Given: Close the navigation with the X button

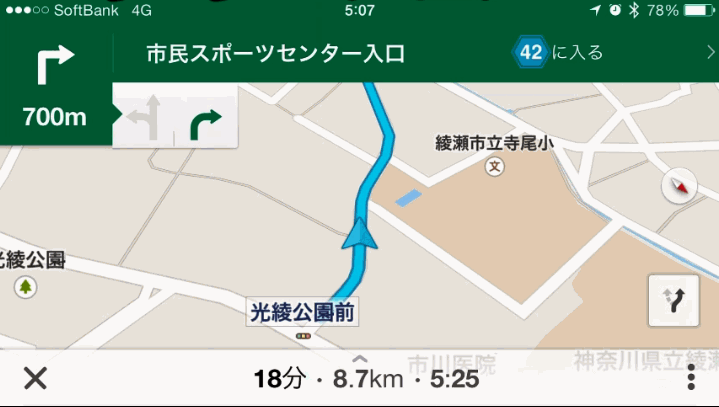Looking at the screenshot, I should (35, 378).
